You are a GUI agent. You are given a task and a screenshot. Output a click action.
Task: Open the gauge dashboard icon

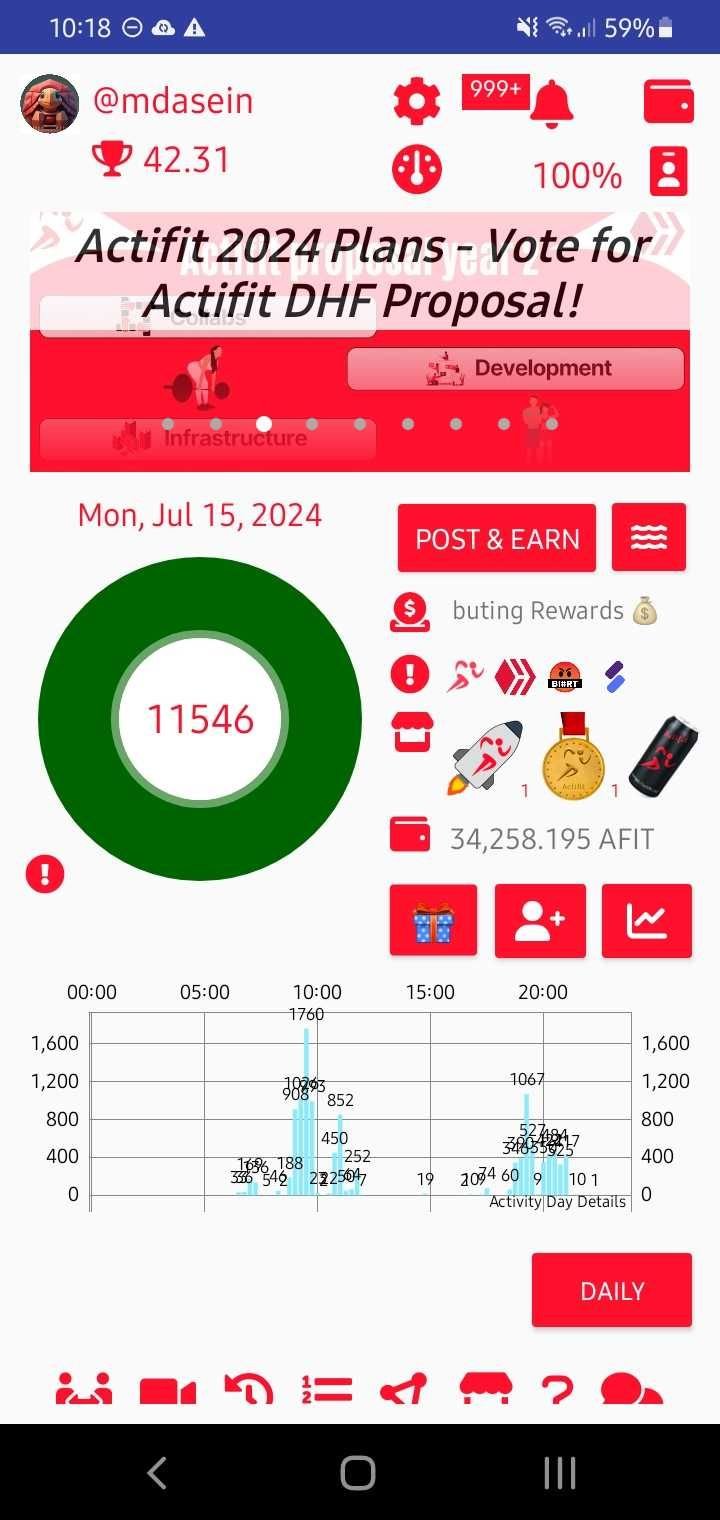pyautogui.click(x=417, y=170)
